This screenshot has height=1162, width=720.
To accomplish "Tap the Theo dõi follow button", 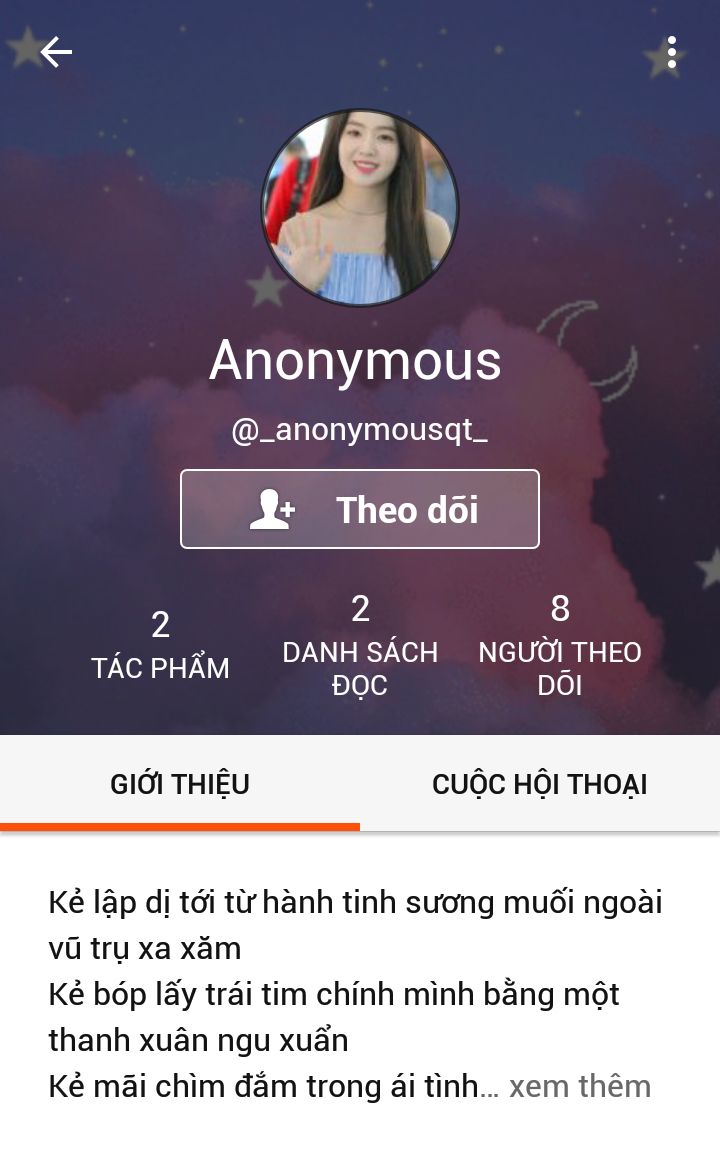I will [x=360, y=509].
